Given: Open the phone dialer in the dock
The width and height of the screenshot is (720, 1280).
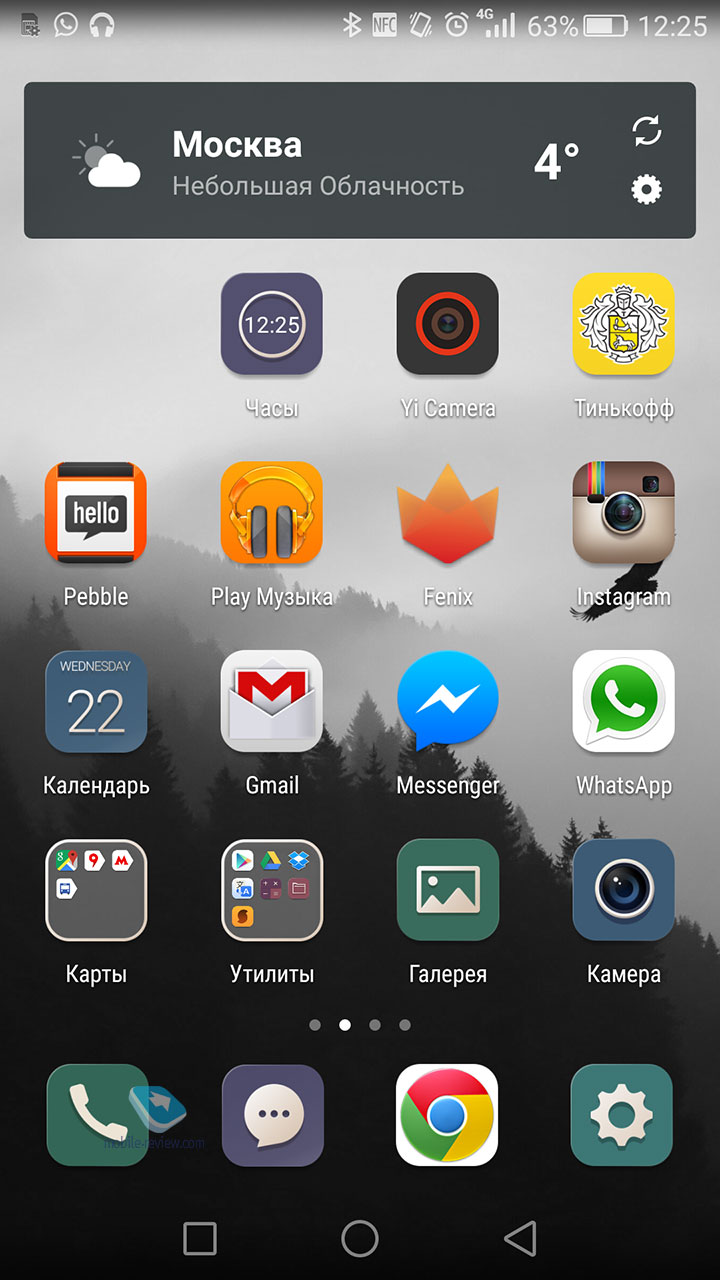Looking at the screenshot, I should (x=97, y=1115).
